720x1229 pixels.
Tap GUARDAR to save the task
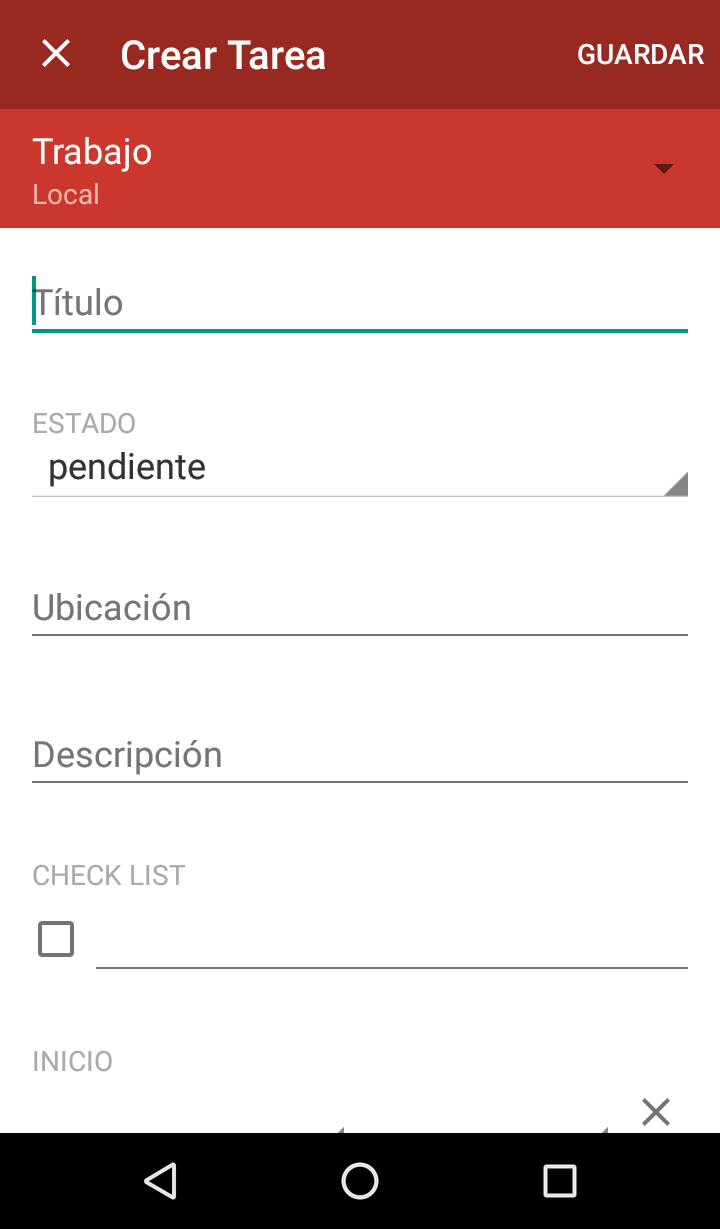640,55
